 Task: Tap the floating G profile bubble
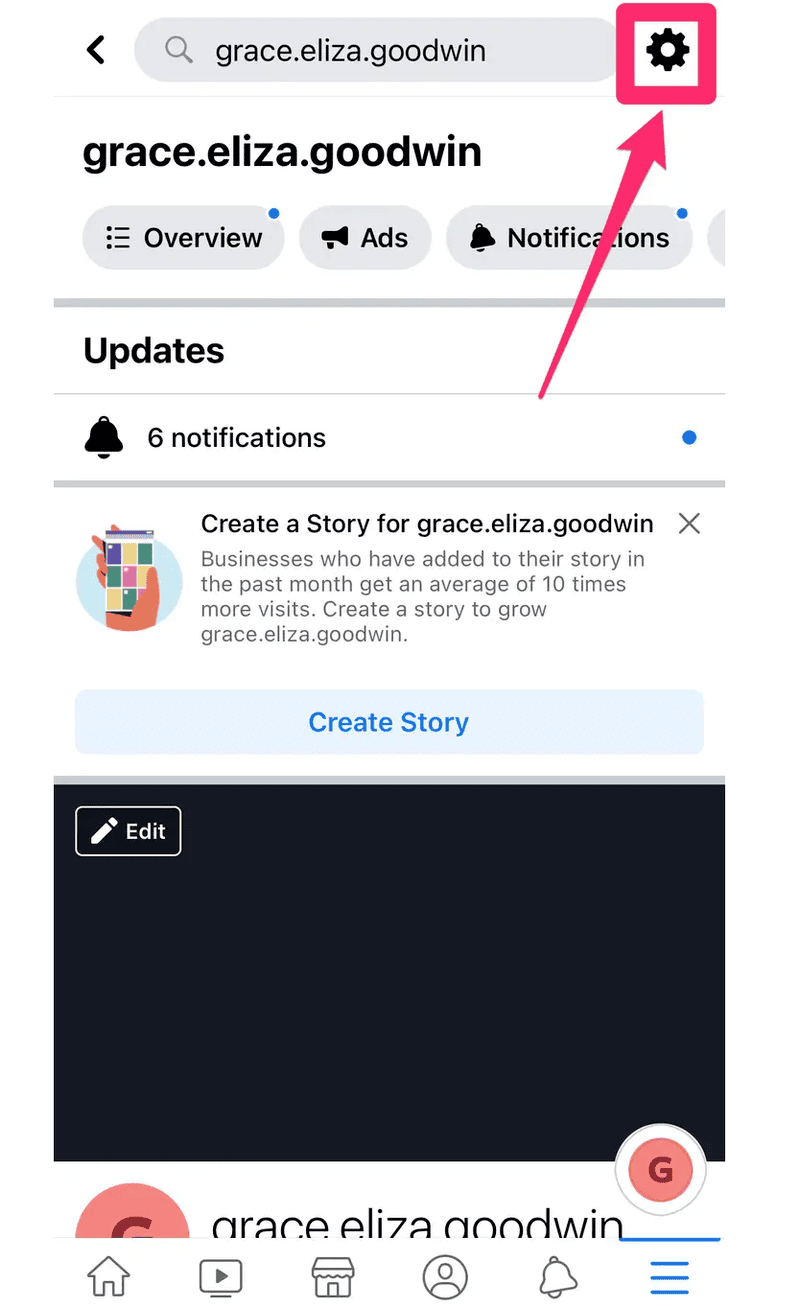661,1170
